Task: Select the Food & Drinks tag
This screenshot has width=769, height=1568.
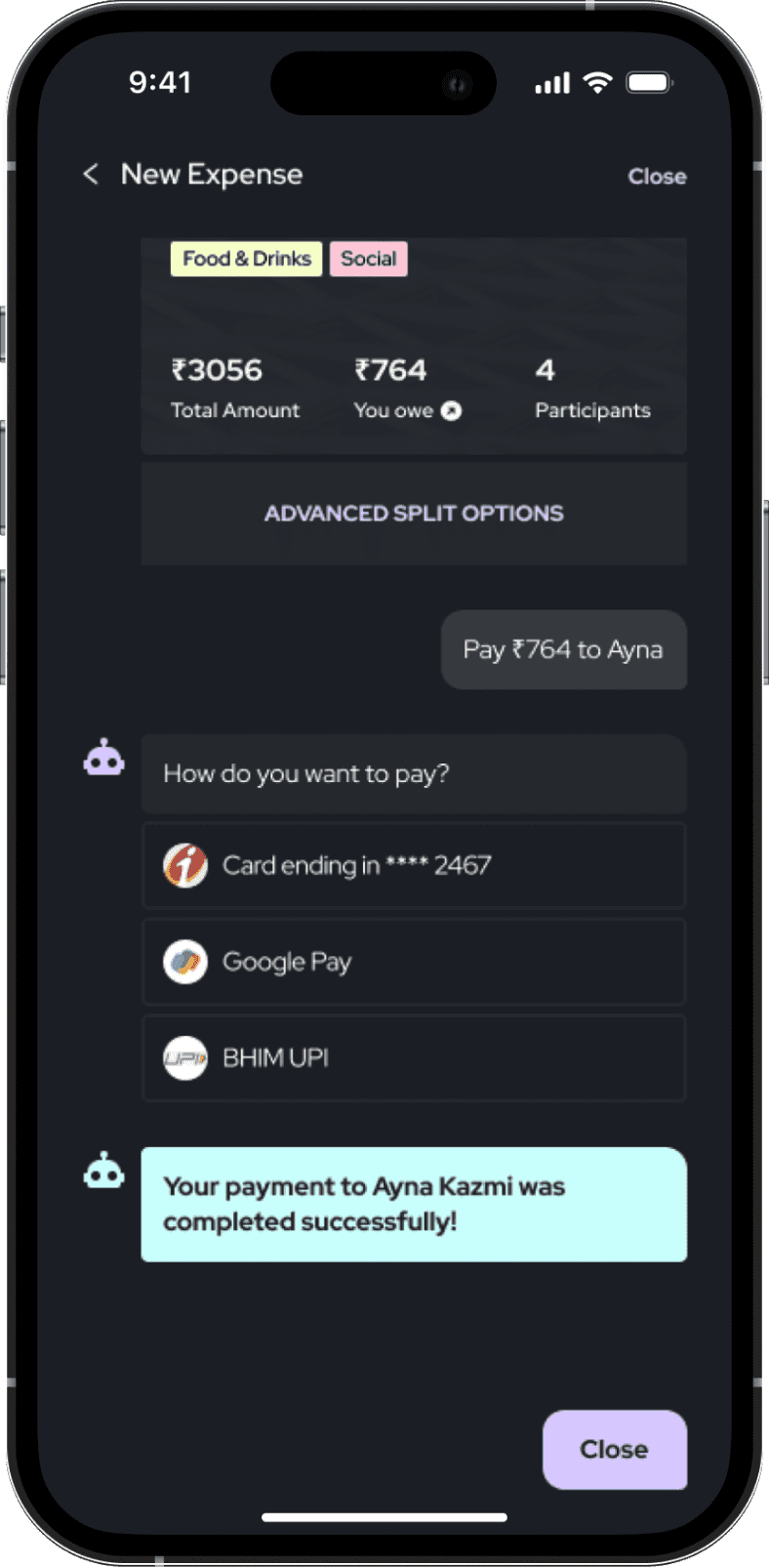Action: tap(246, 259)
